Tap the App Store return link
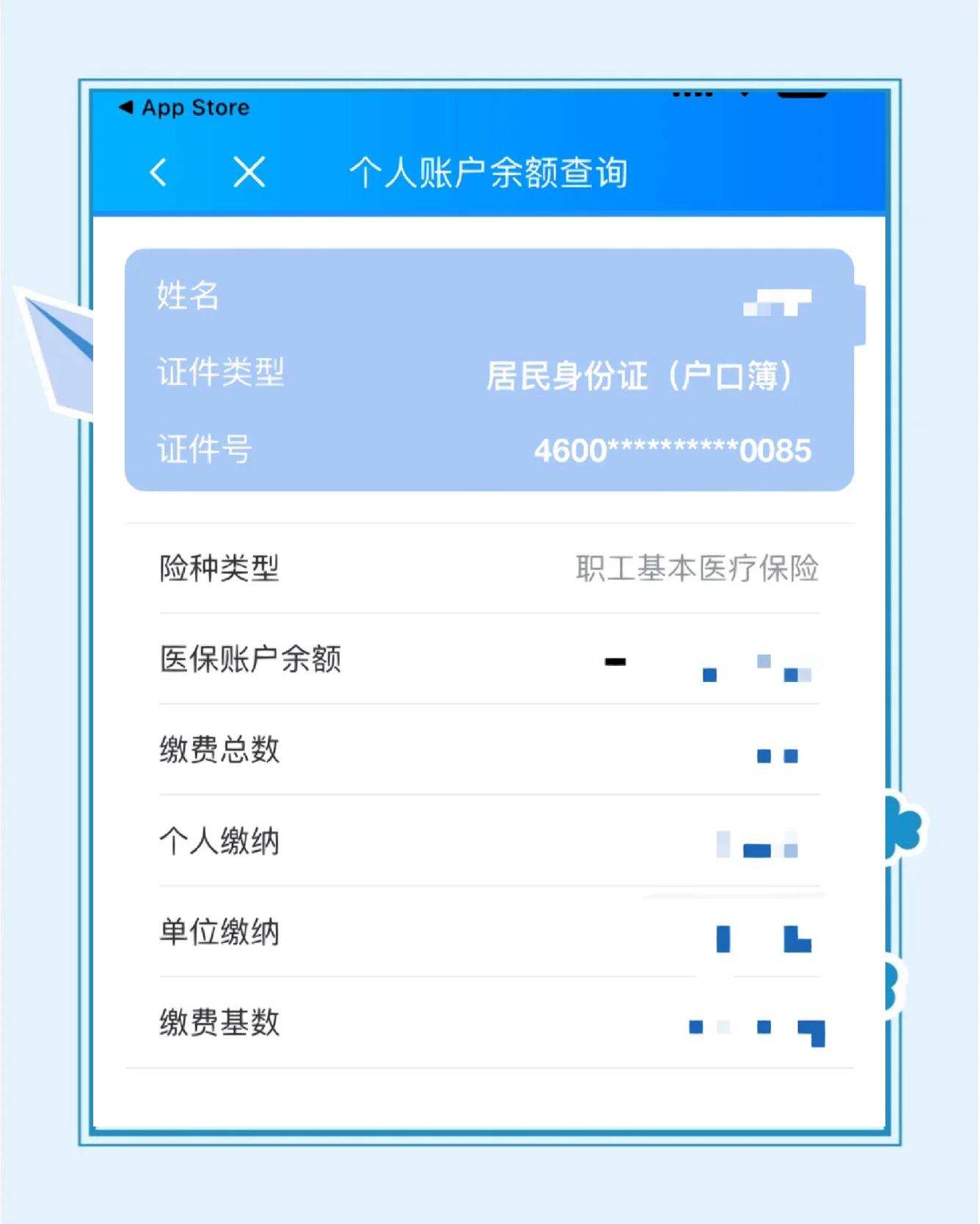 point(183,107)
